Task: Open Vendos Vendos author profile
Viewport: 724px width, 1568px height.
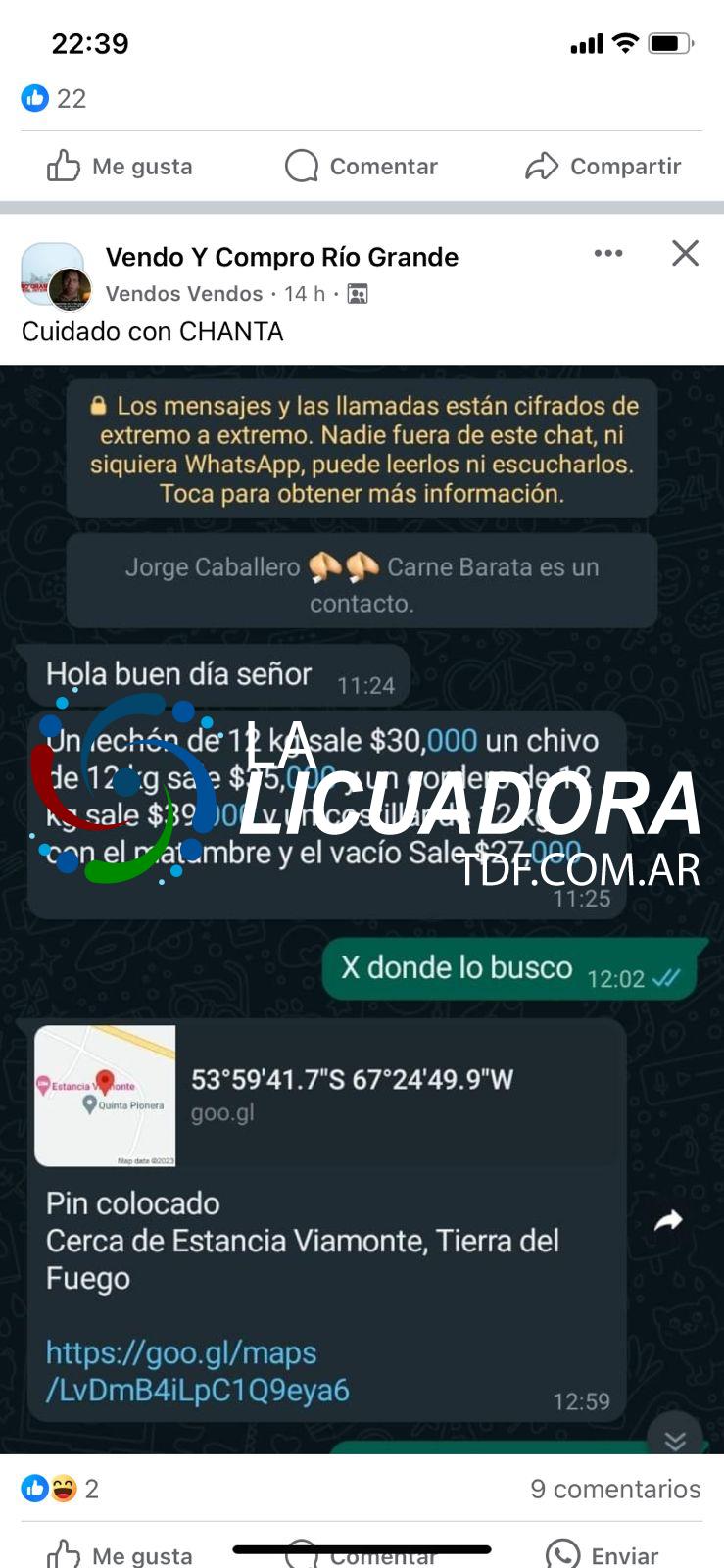Action: tap(184, 294)
